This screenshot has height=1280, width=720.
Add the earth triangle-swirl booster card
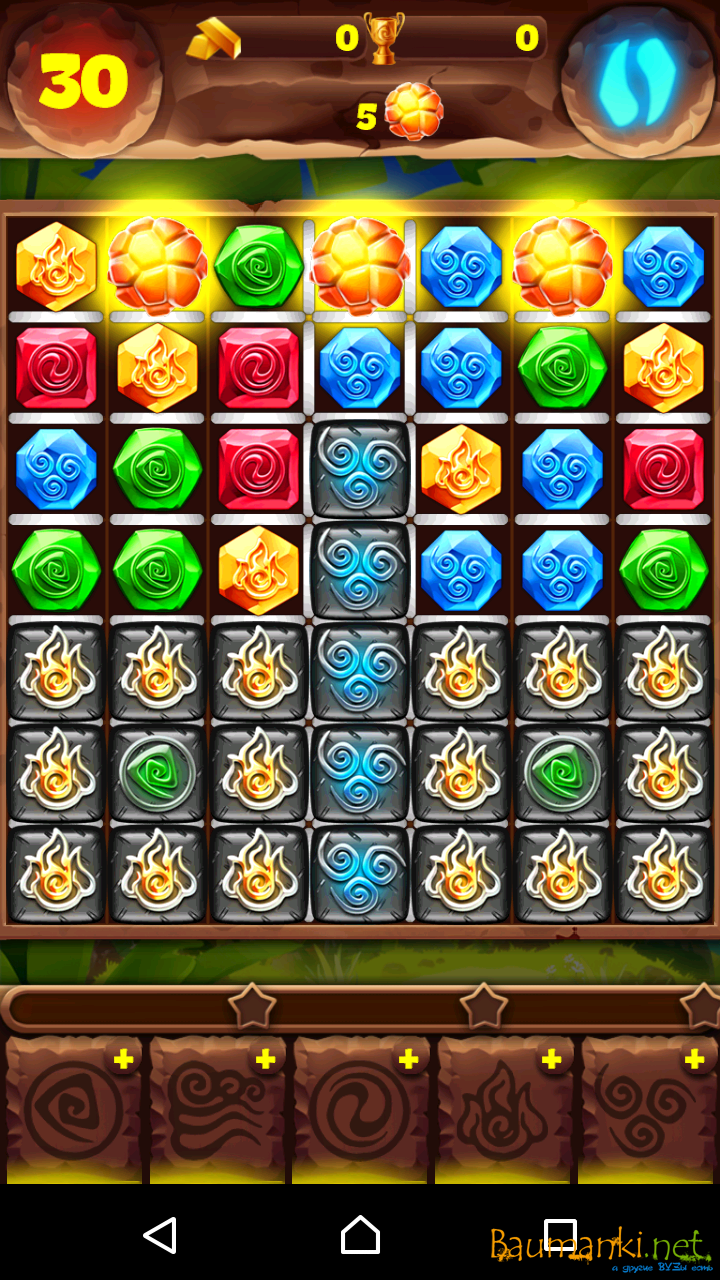pos(122,1060)
